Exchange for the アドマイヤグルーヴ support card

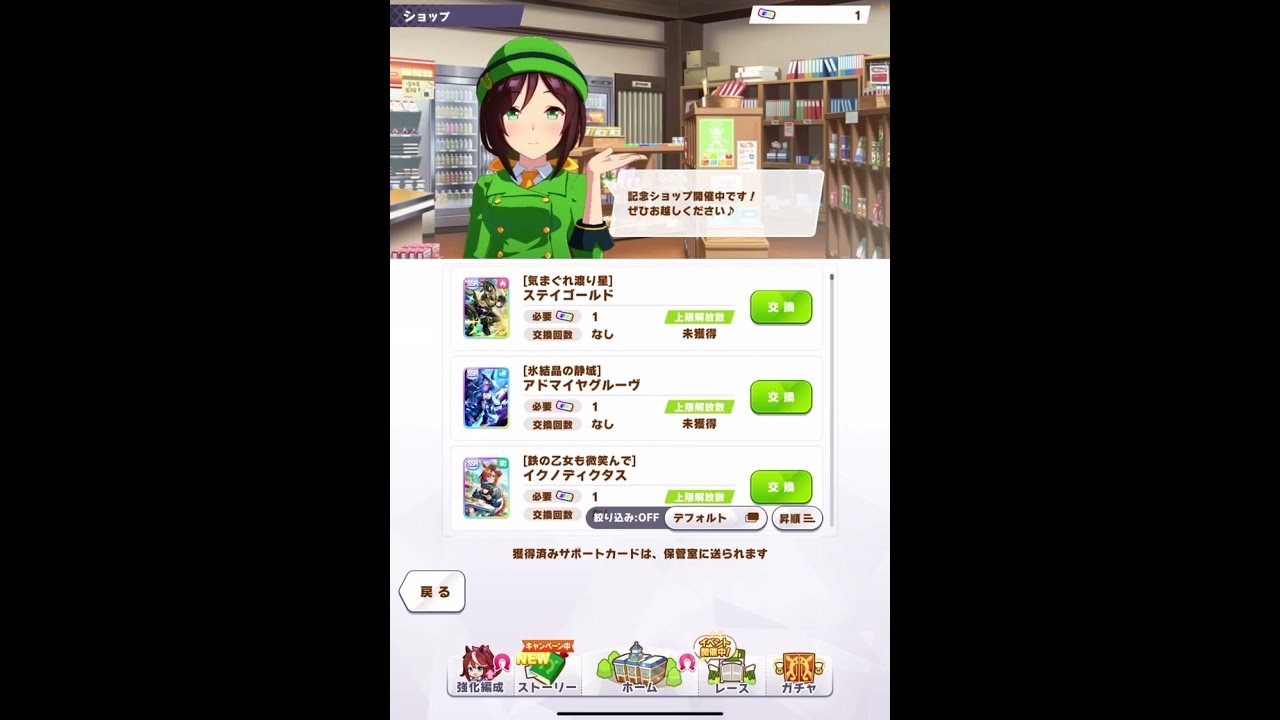(780, 397)
